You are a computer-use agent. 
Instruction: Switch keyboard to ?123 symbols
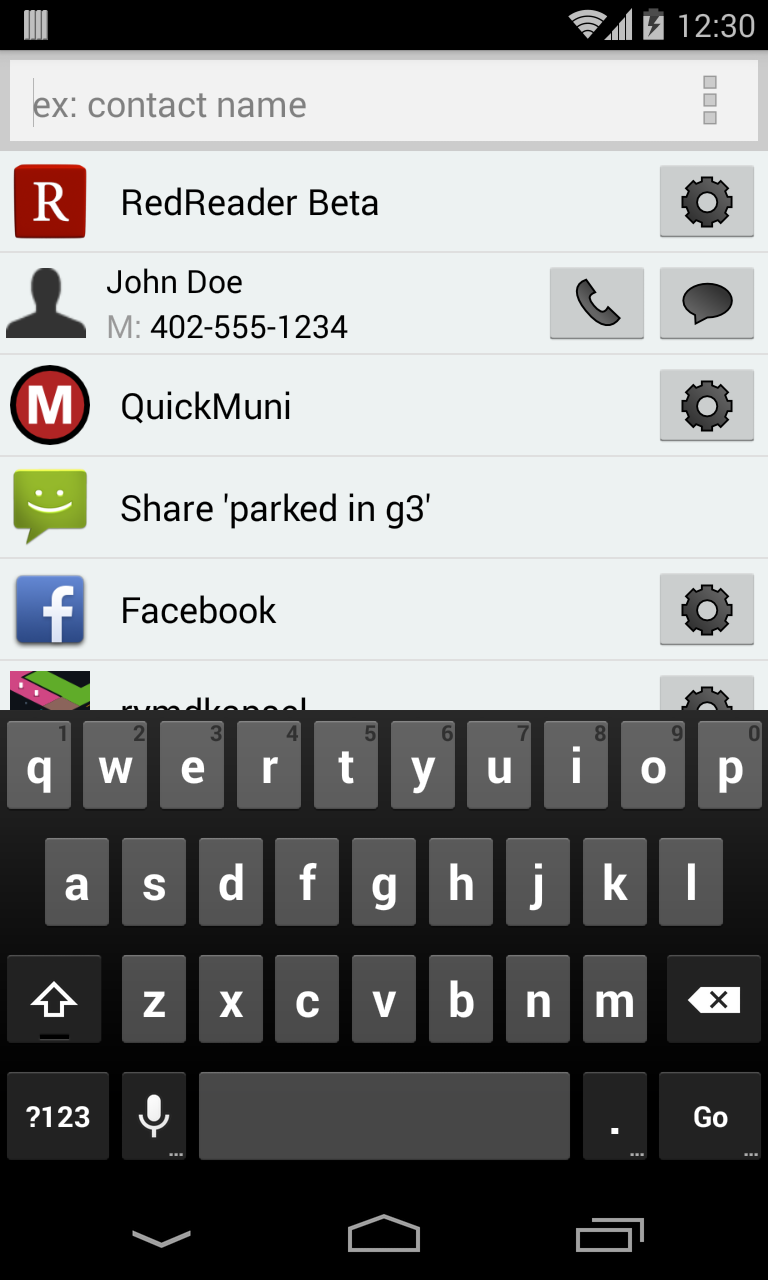point(58,1116)
